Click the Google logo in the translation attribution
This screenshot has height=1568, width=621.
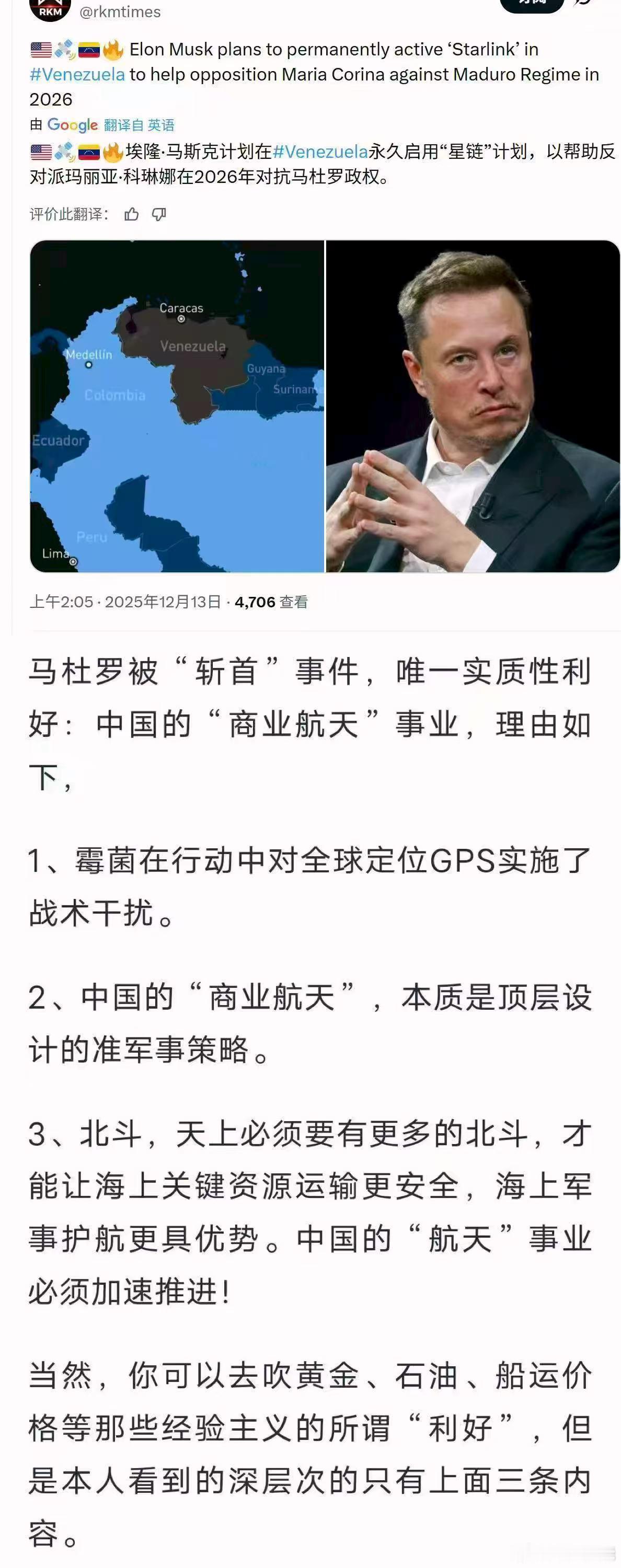[73, 124]
